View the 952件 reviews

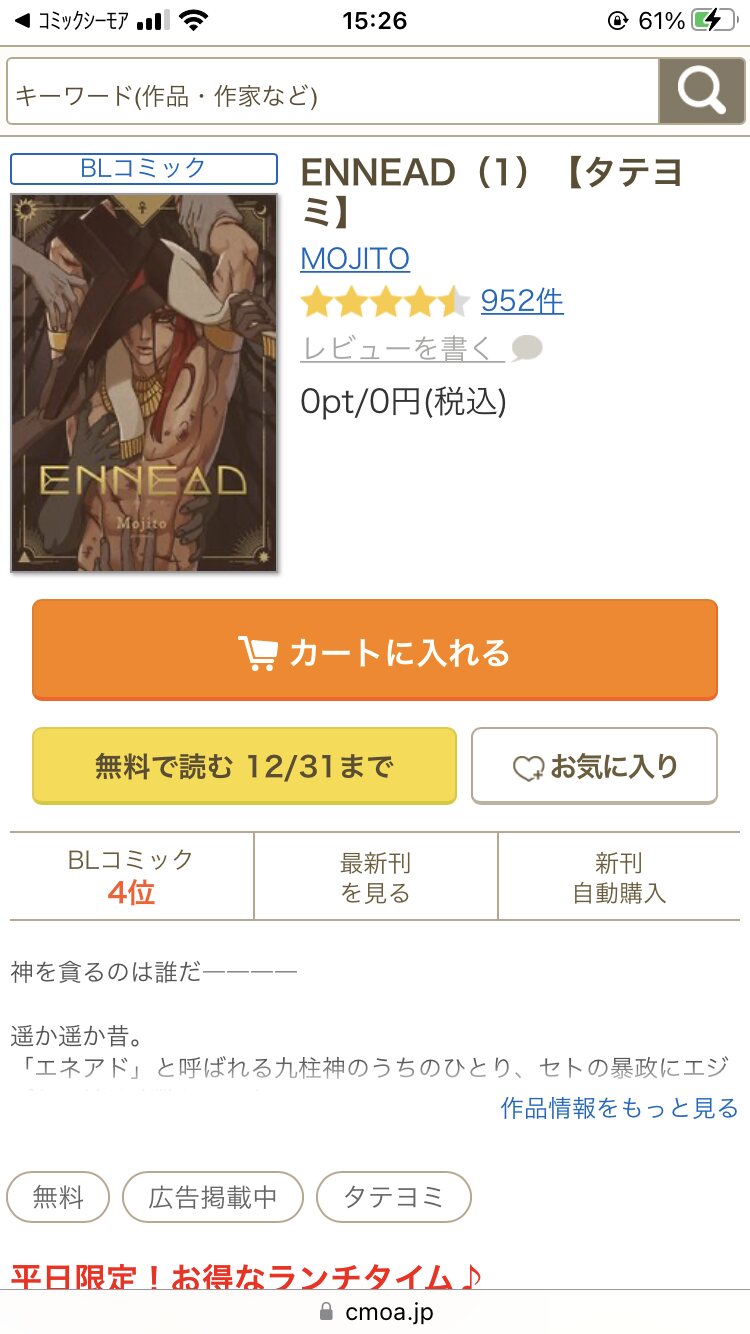(522, 301)
